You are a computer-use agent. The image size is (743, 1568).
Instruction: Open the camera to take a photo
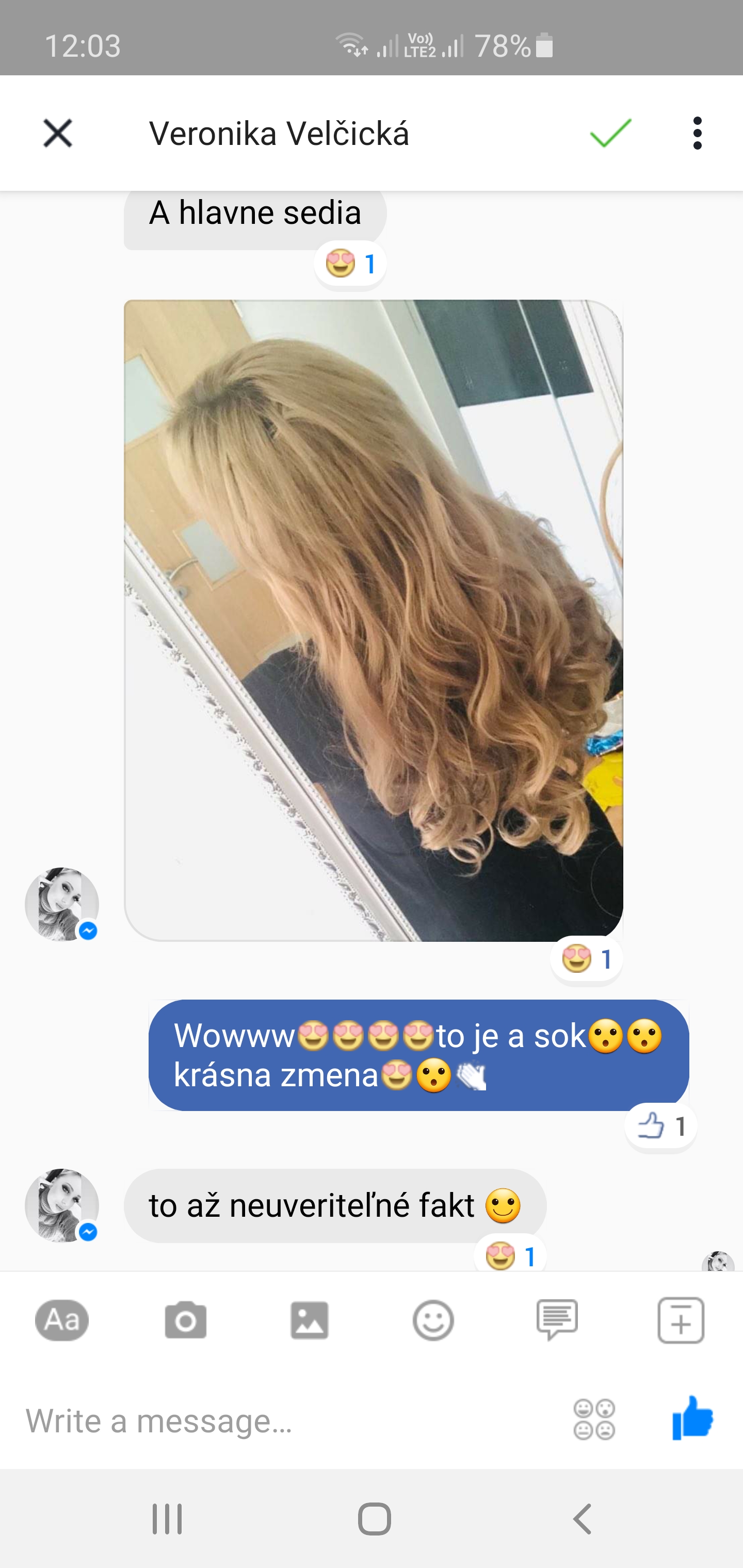point(186,1320)
